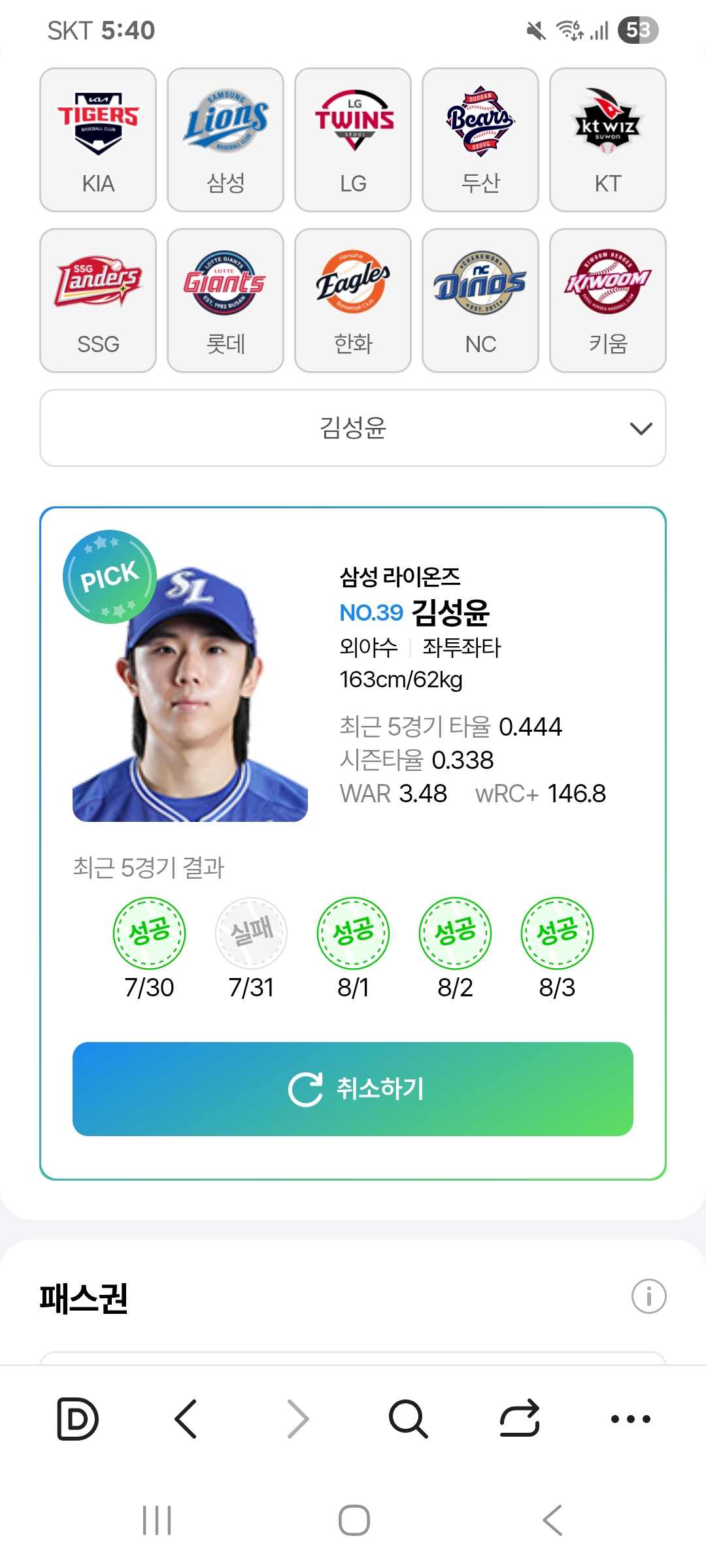This screenshot has width=706, height=1568.
Task: Go back in the browser toolbar
Action: [x=186, y=1419]
